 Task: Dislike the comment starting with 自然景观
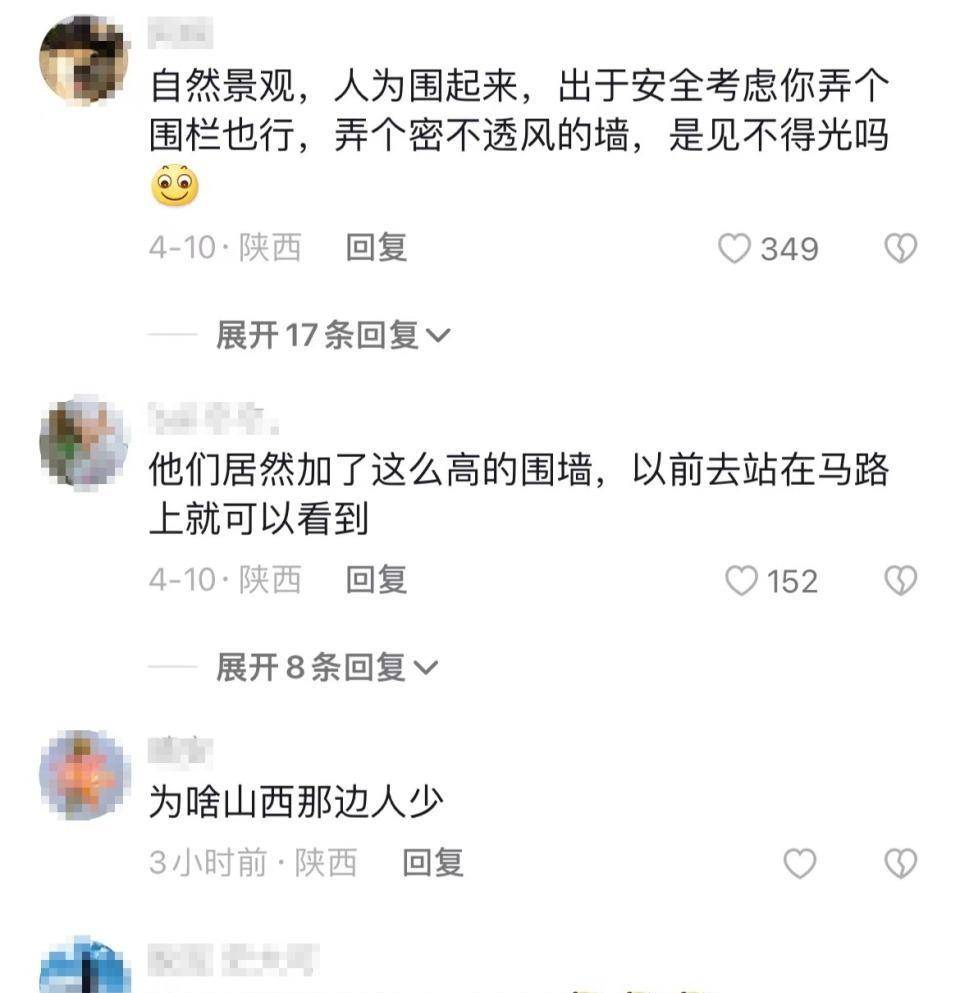tap(901, 249)
